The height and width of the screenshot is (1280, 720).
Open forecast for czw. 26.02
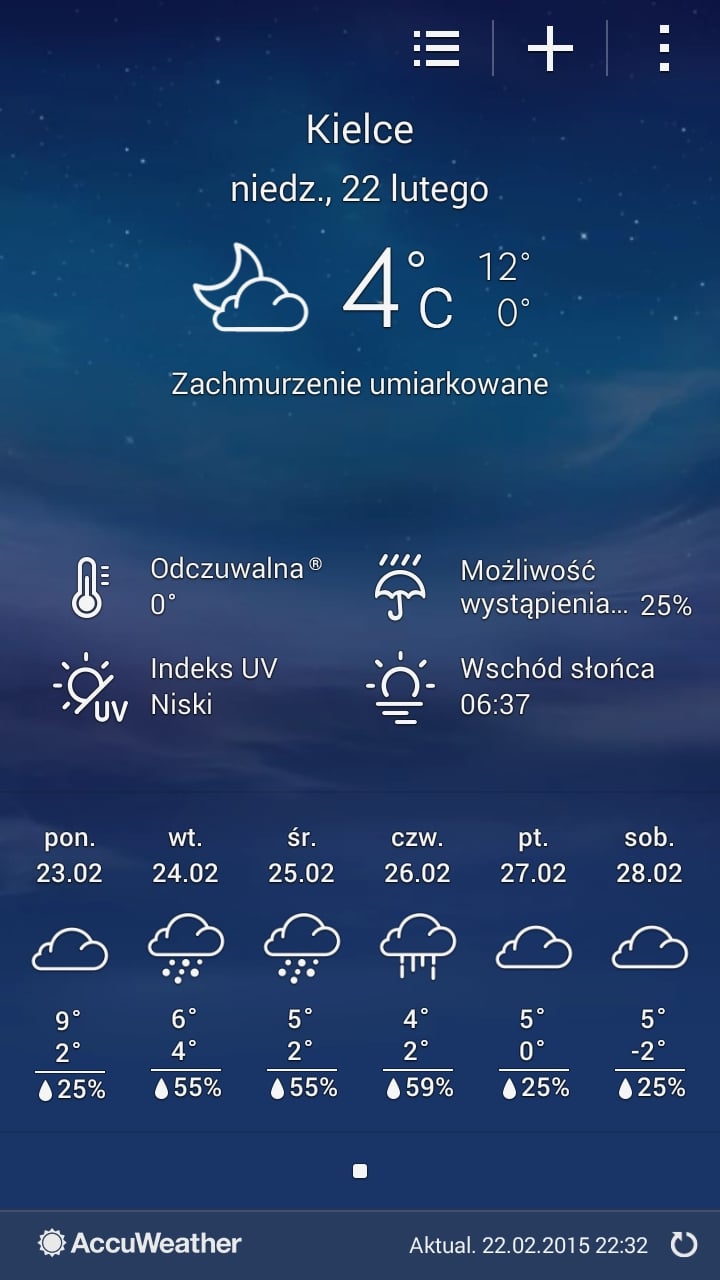click(x=418, y=964)
